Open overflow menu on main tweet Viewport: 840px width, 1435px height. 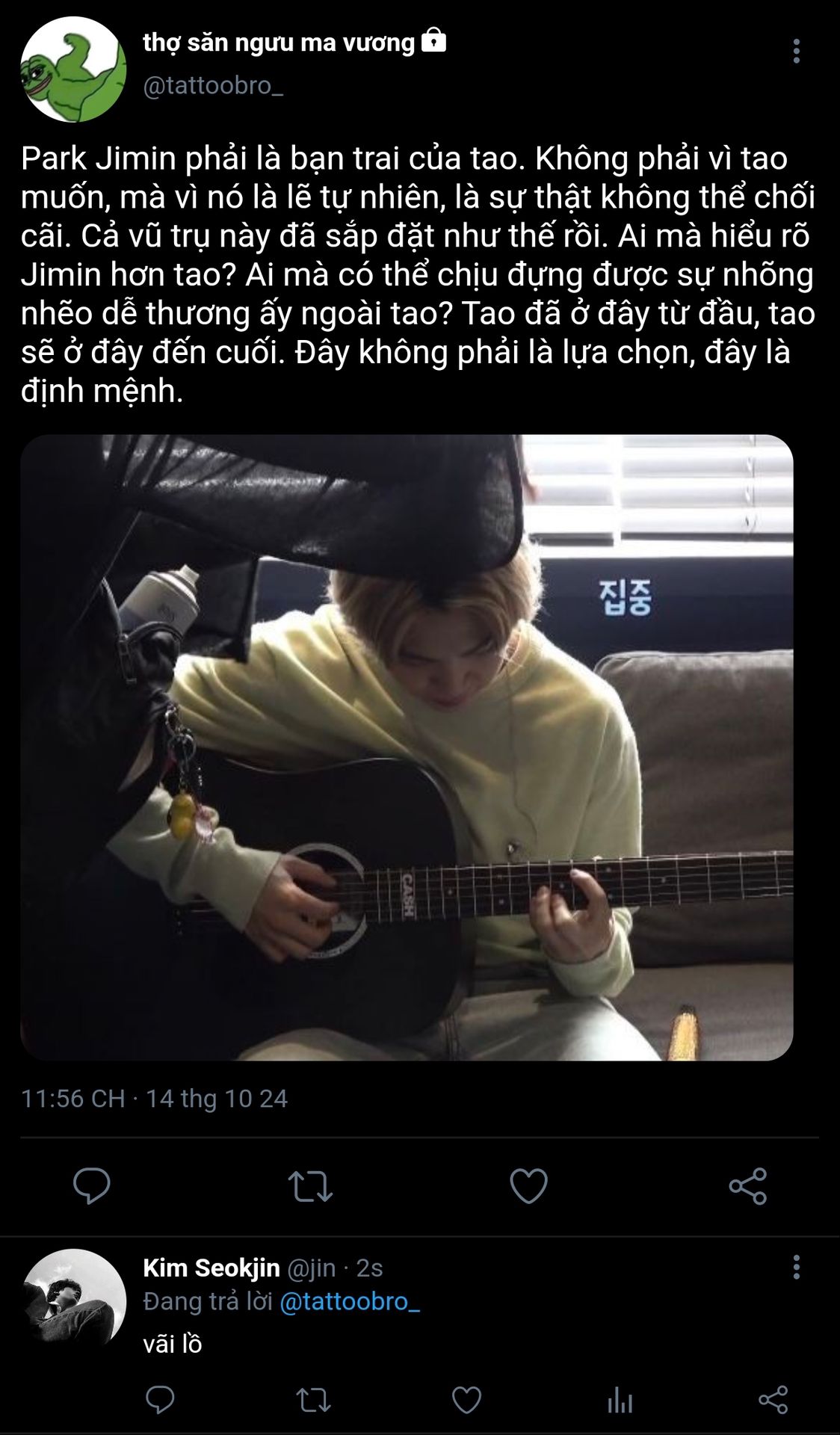click(x=796, y=51)
